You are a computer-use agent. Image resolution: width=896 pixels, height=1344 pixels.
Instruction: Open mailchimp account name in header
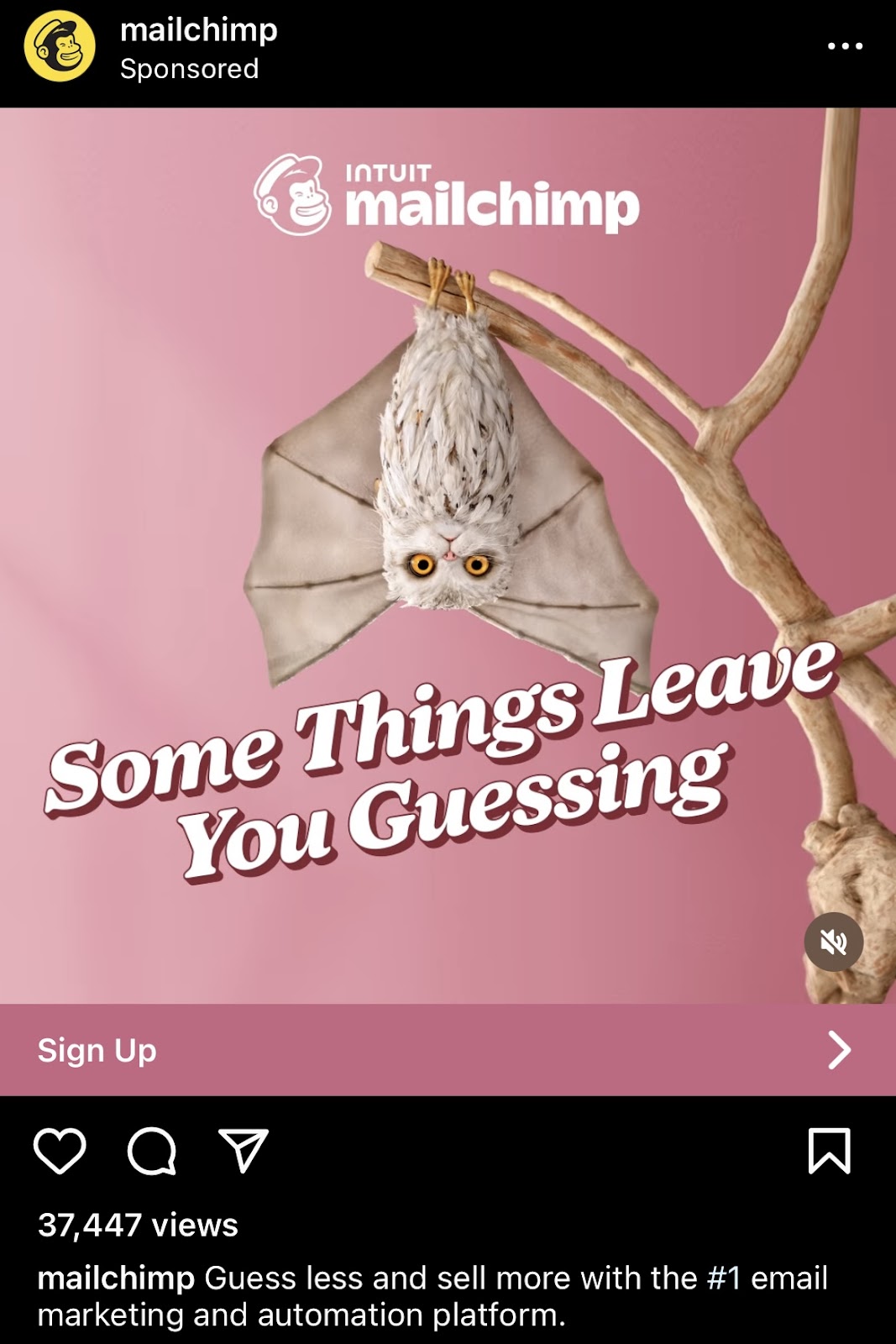click(198, 31)
